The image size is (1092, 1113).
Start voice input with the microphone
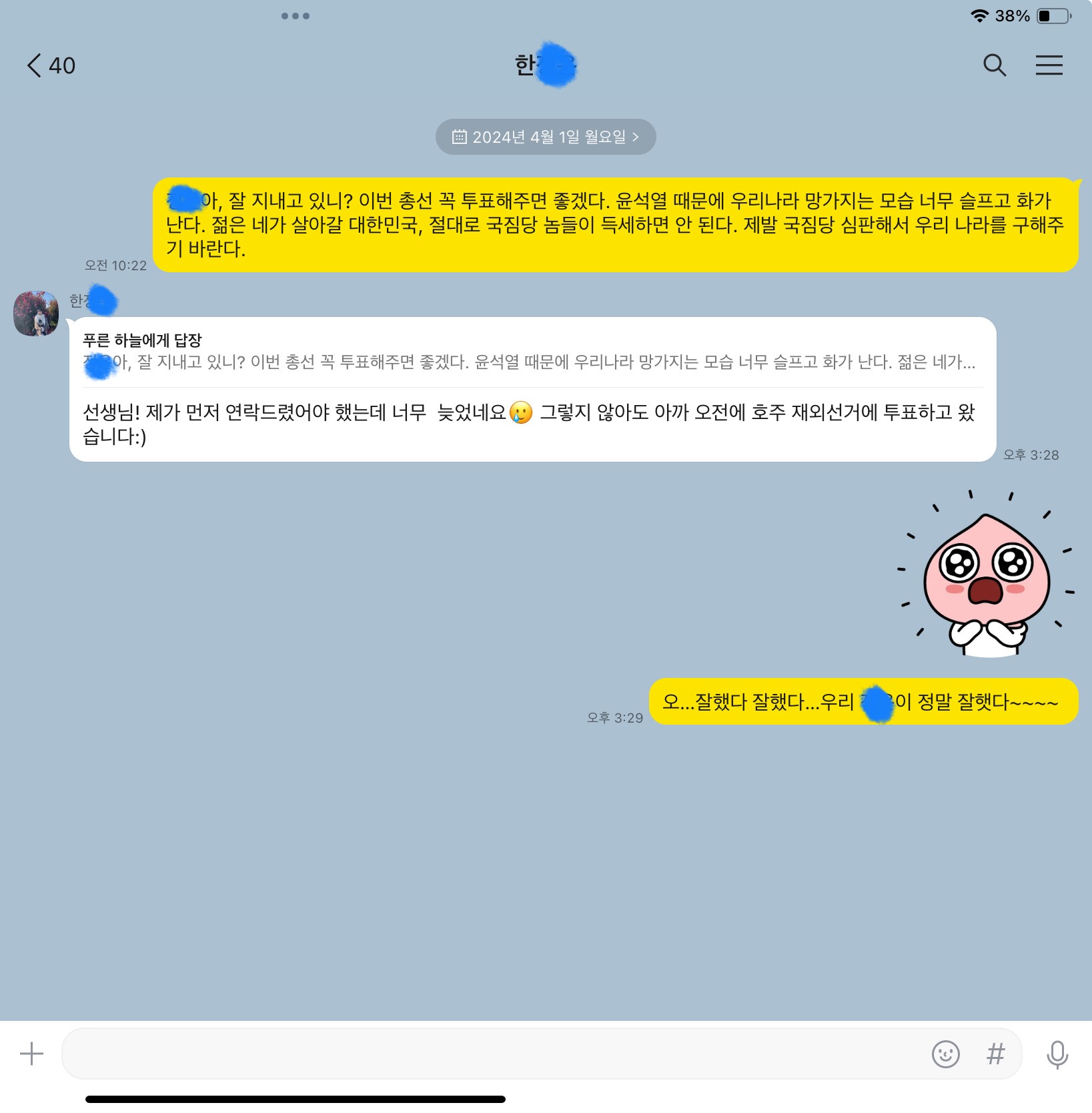click(x=1057, y=1054)
